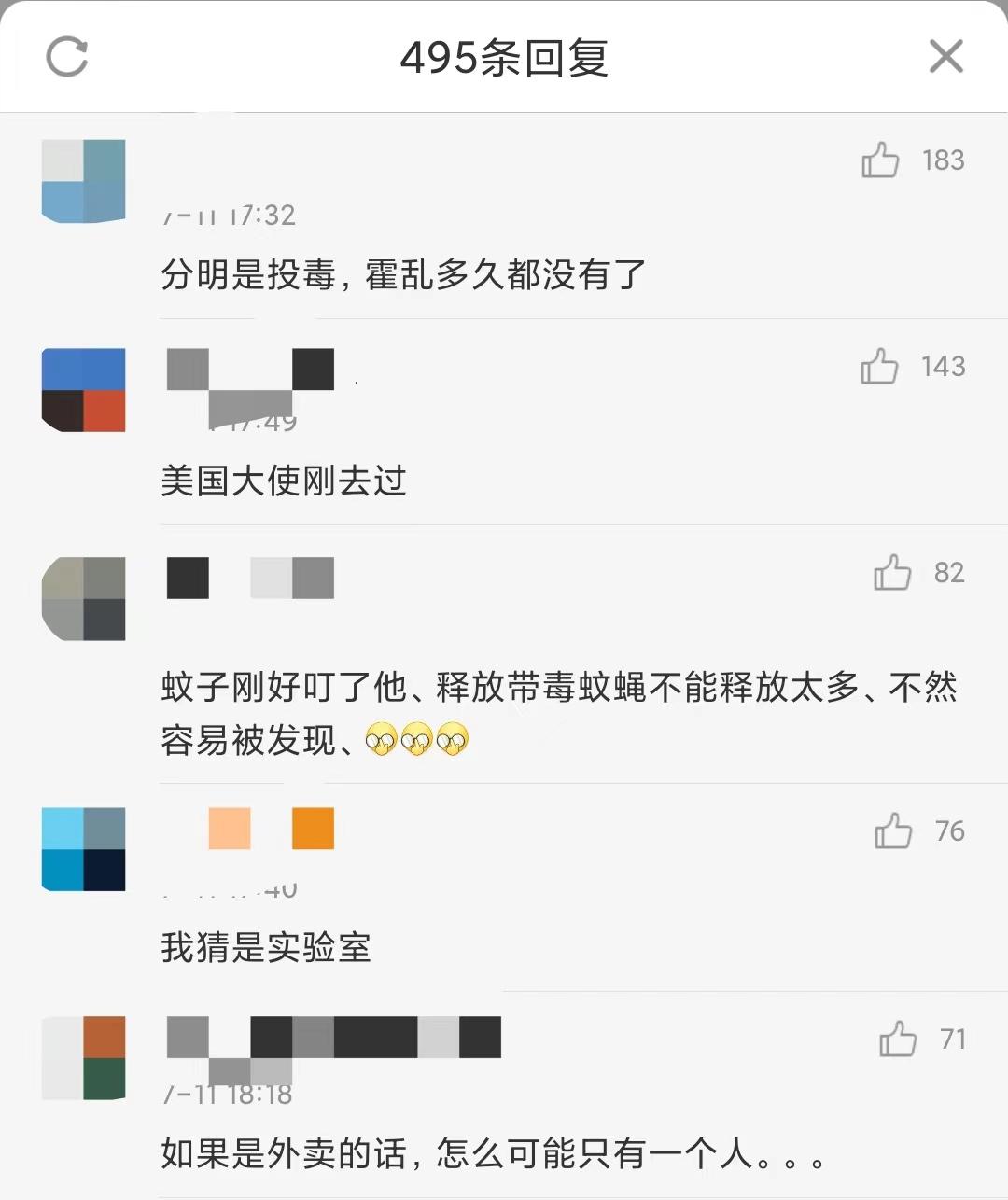The image size is (1008, 1200).
Task: Tap the 495条回复 header title
Action: pyautogui.click(x=504, y=56)
